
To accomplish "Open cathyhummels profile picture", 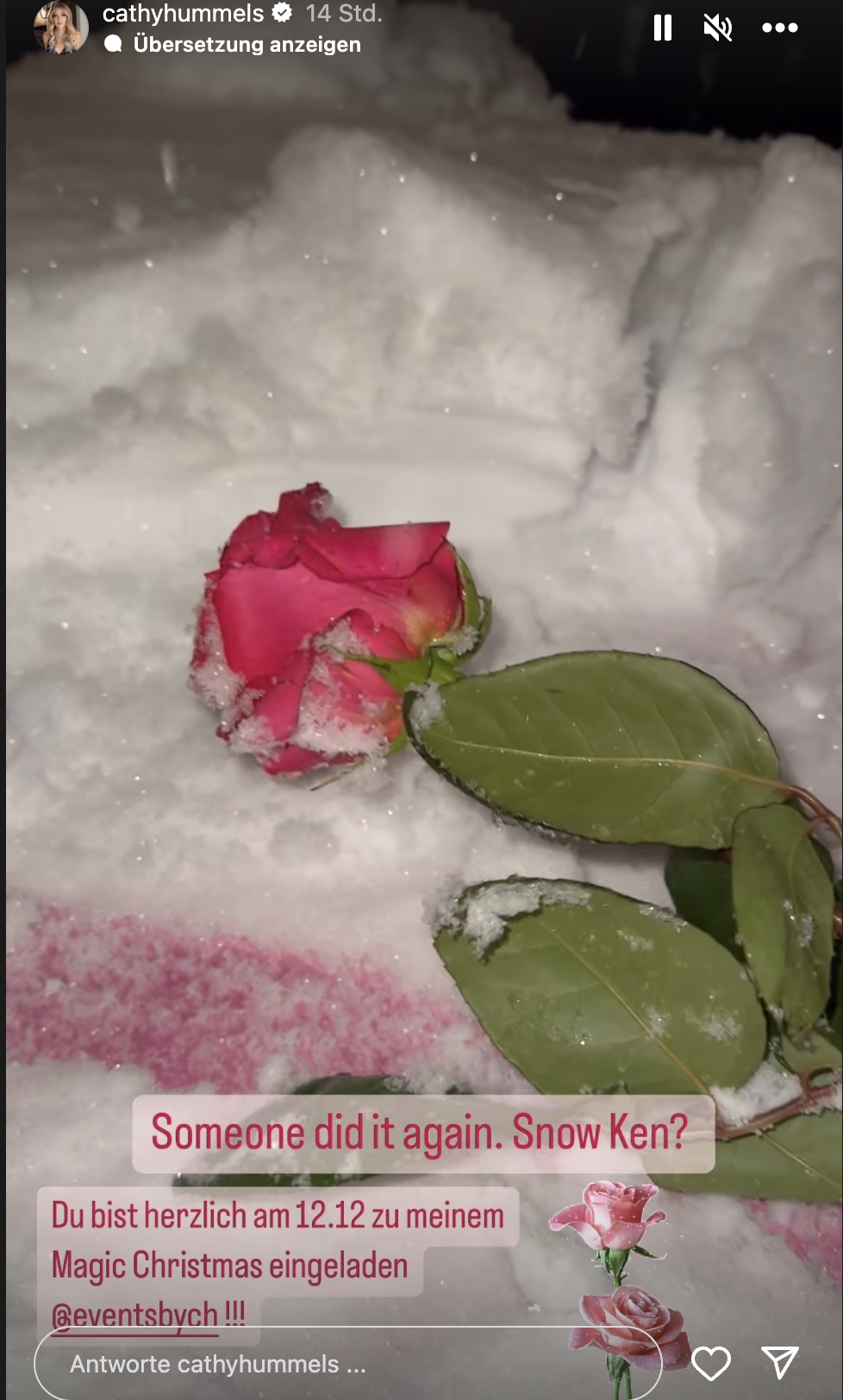I will click(x=59, y=26).
